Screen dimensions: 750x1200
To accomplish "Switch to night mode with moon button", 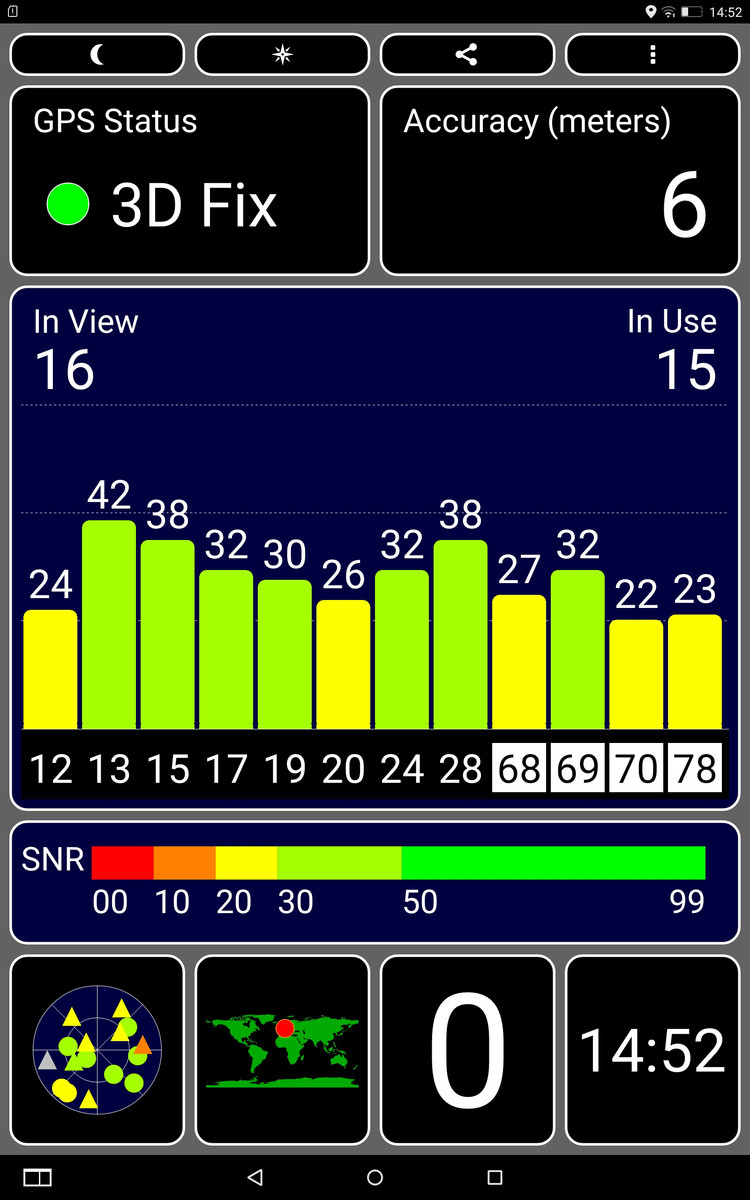I will 97,55.
